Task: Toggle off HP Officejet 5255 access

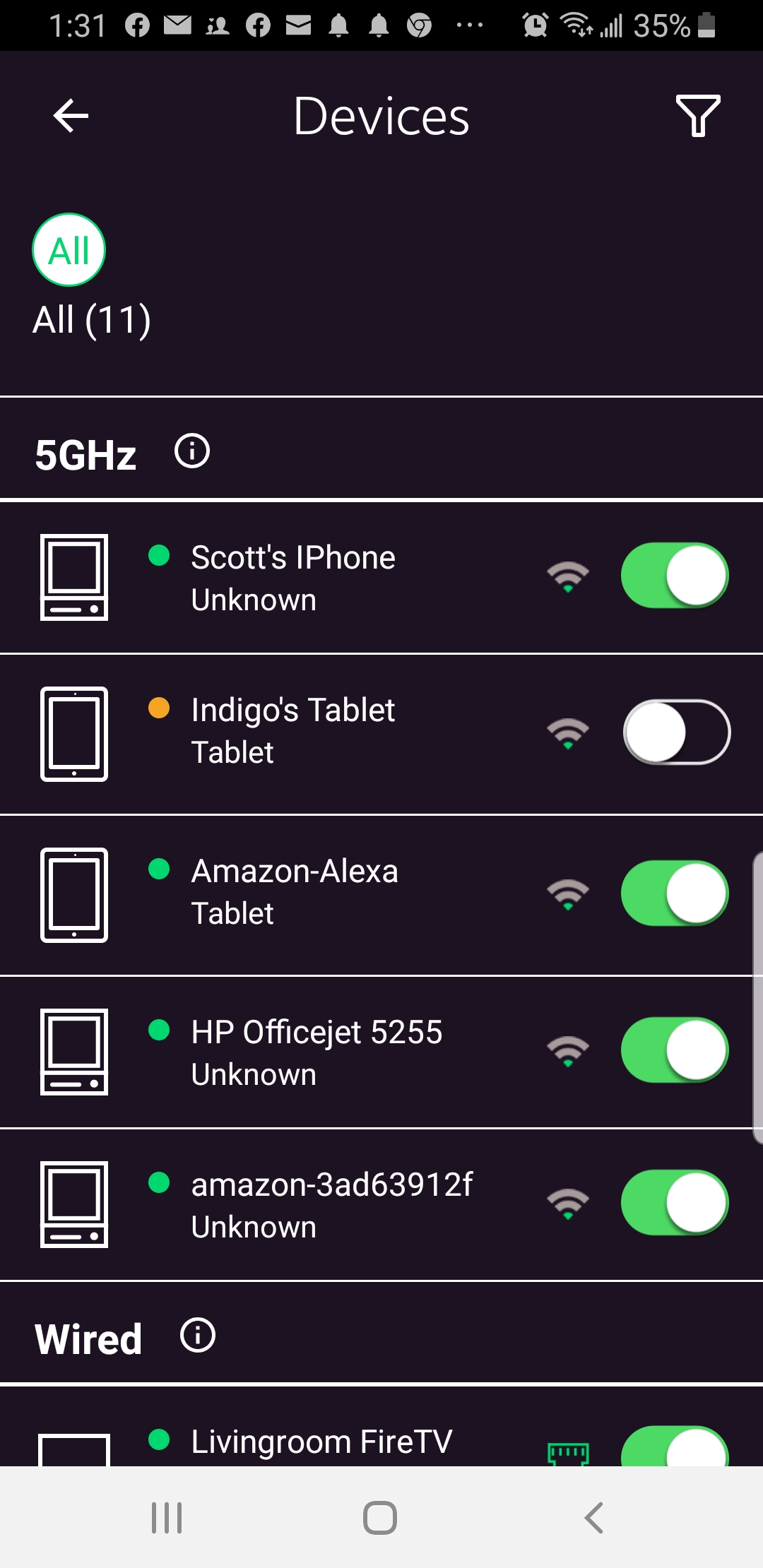Action: pyautogui.click(x=675, y=1050)
